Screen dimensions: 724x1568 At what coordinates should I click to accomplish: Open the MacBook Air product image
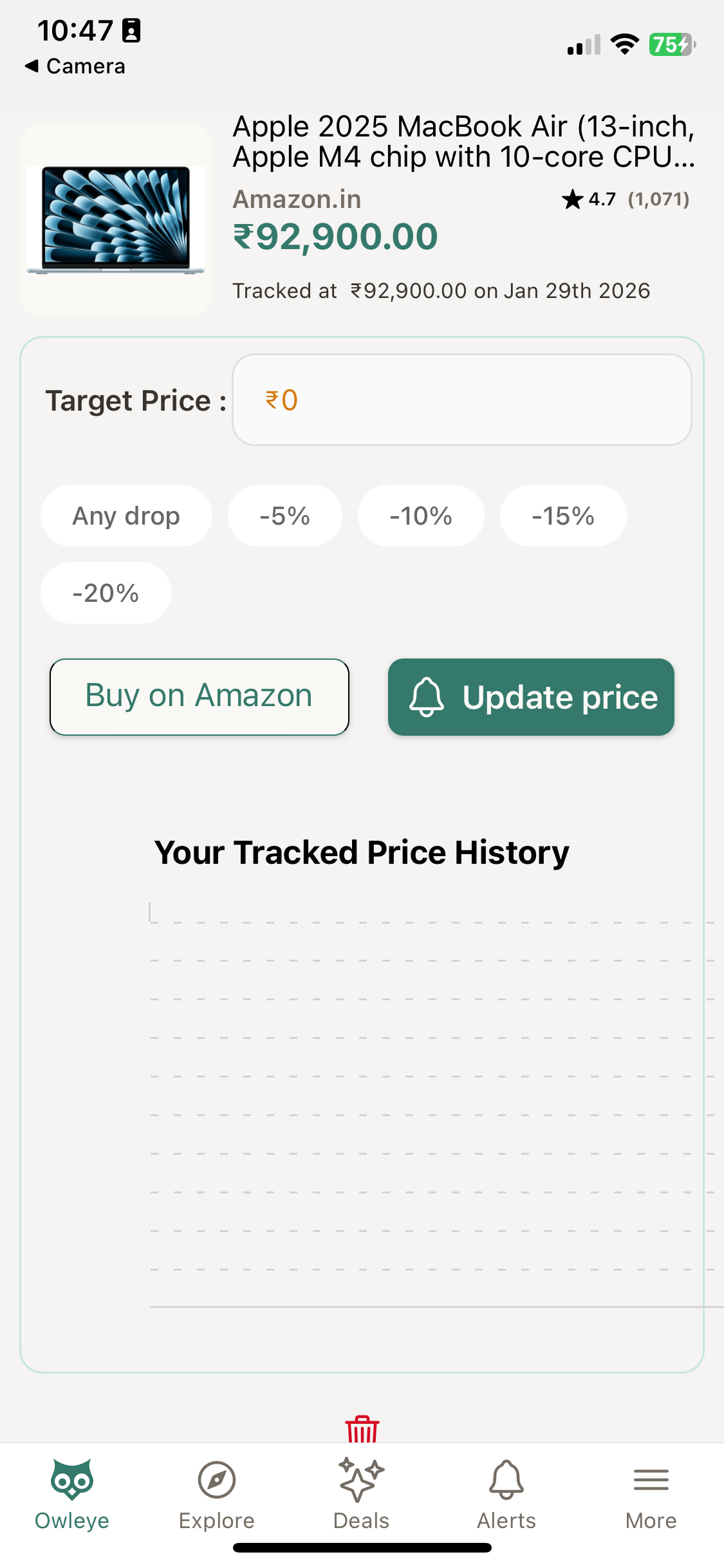pos(116,220)
